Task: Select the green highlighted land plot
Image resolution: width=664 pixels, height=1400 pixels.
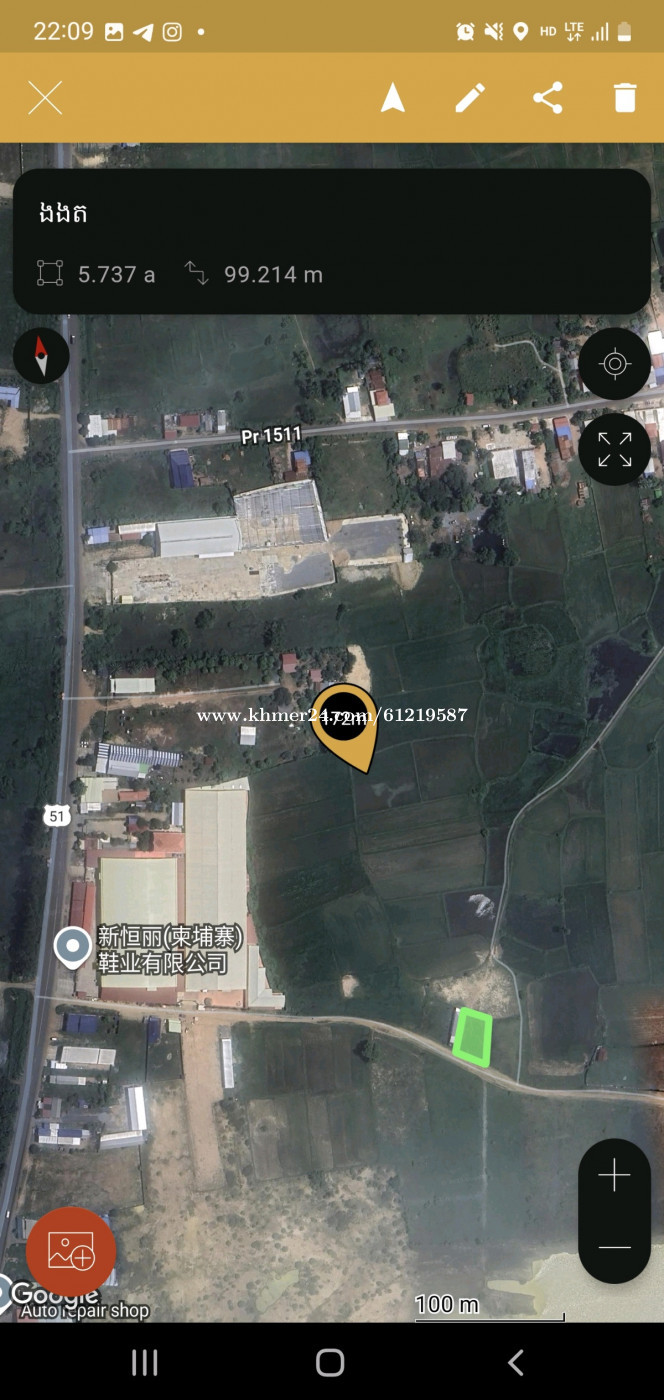Action: [472, 1037]
